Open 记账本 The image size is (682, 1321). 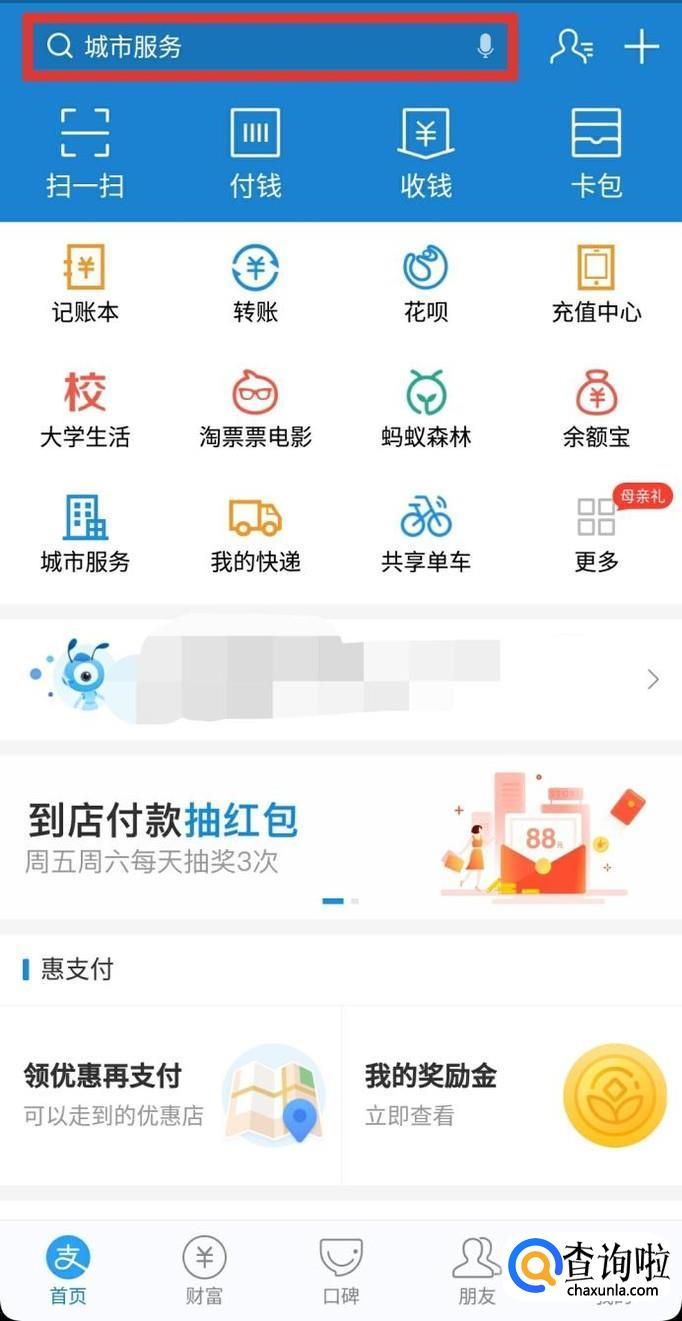coord(85,283)
